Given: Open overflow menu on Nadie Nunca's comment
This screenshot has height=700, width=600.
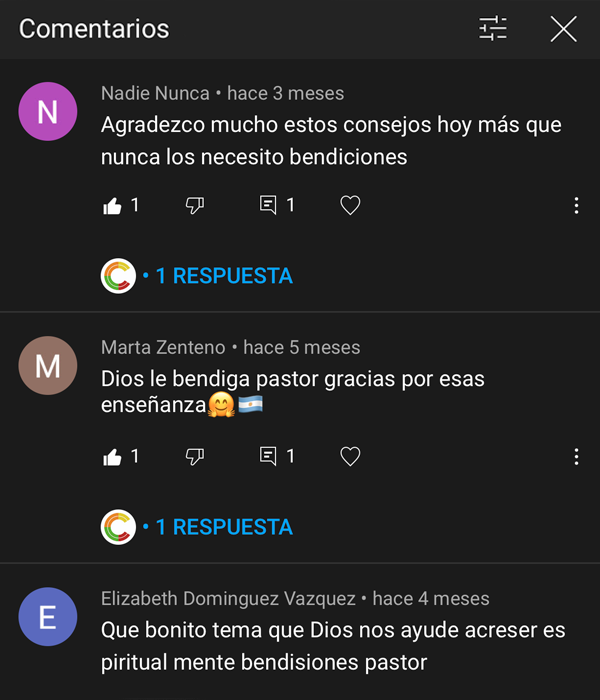Looking at the screenshot, I should [576, 205].
